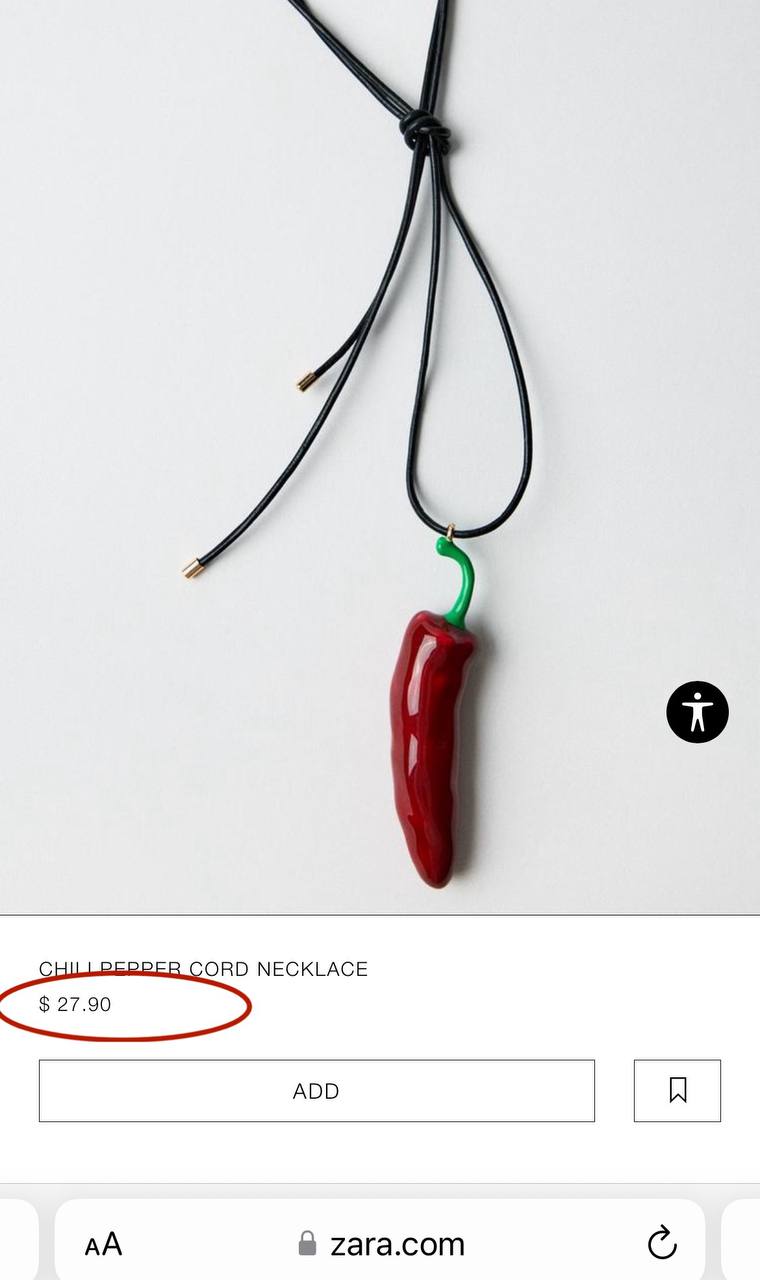Open the accessibility options button

tap(697, 712)
